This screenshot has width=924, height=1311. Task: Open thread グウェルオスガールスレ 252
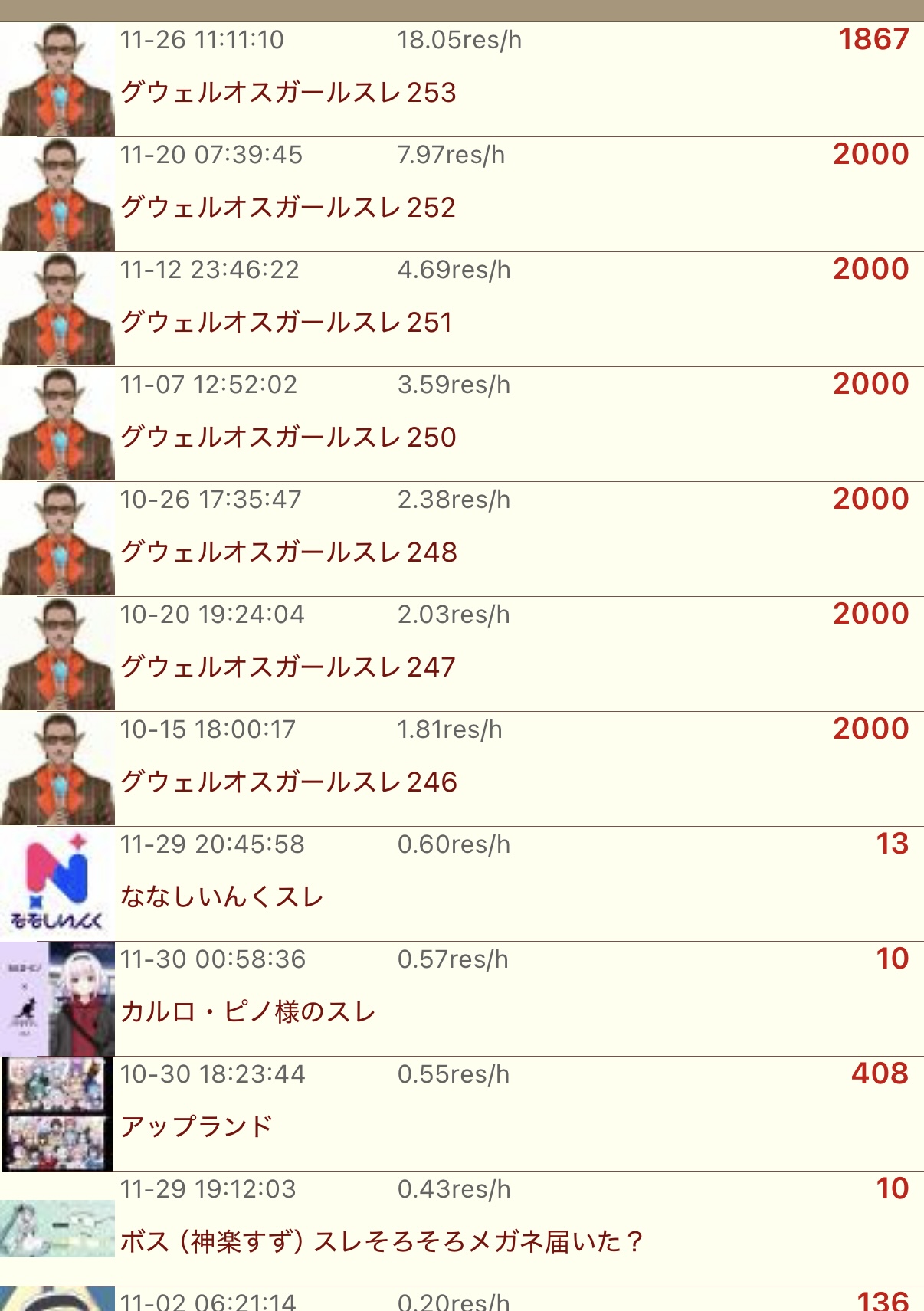coord(288,208)
